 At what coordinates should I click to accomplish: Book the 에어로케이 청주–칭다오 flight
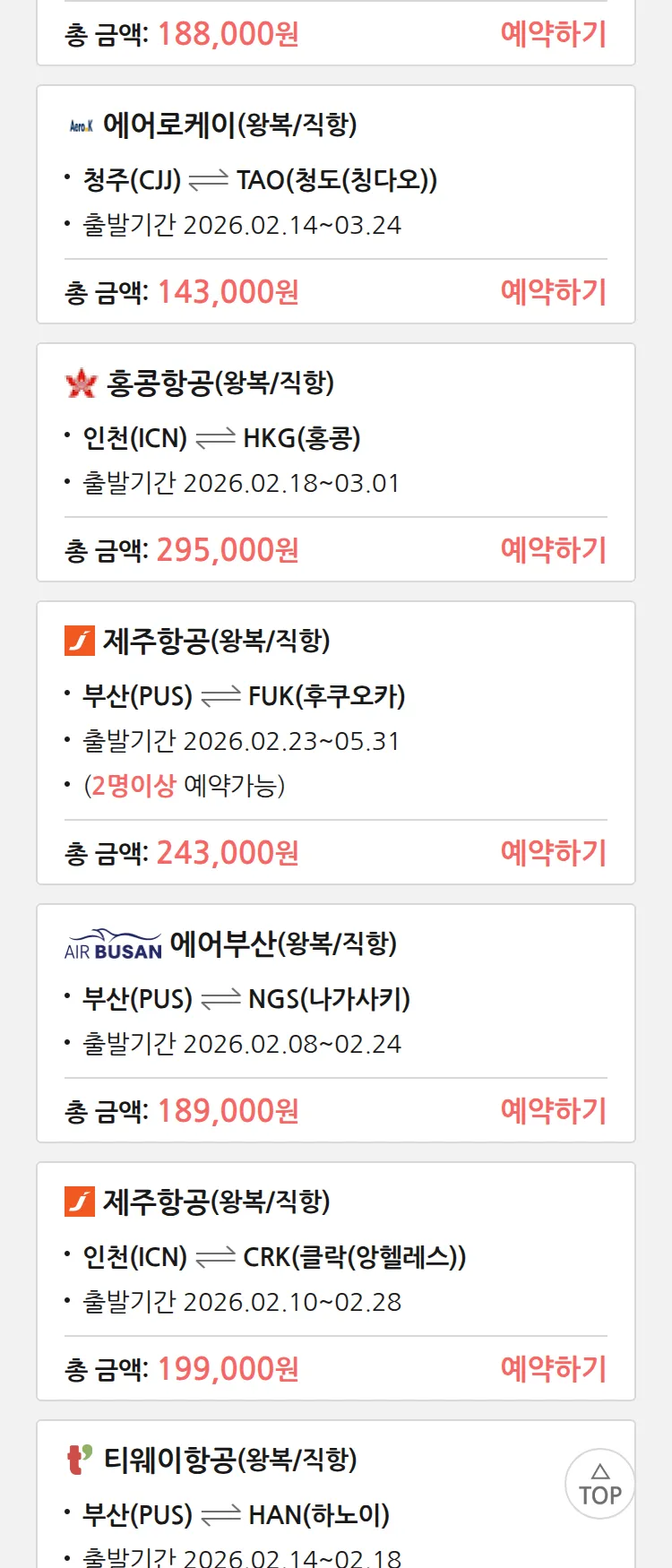tap(553, 292)
